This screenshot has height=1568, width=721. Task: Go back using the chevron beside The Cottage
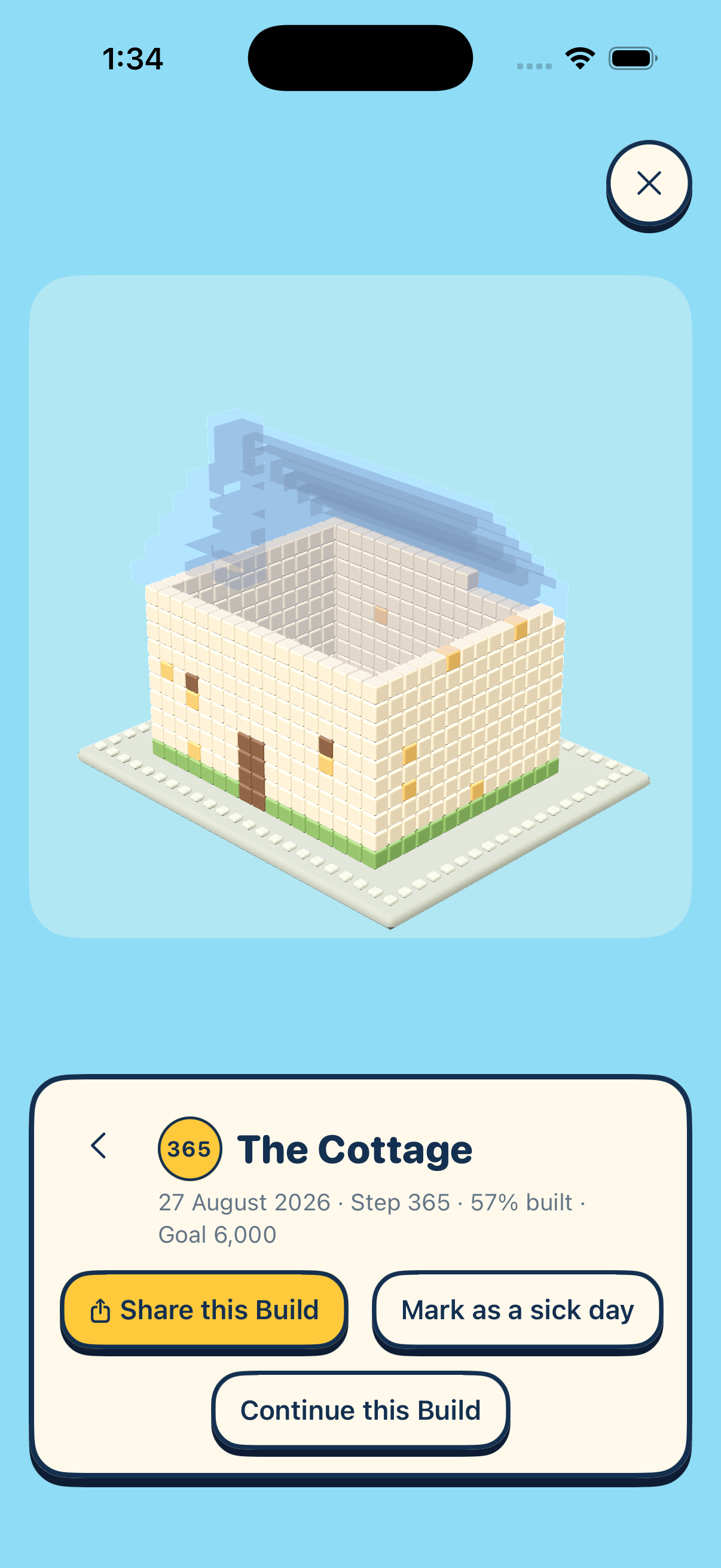pyautogui.click(x=99, y=1146)
